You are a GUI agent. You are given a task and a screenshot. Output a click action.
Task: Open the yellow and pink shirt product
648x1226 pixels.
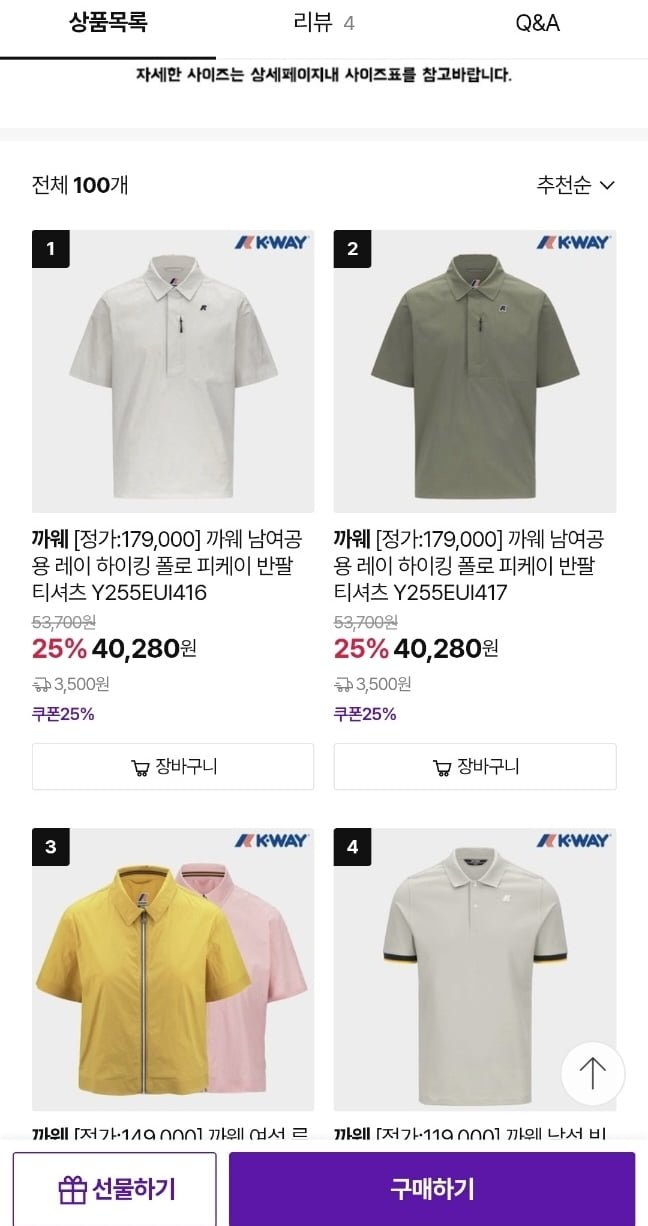click(173, 970)
